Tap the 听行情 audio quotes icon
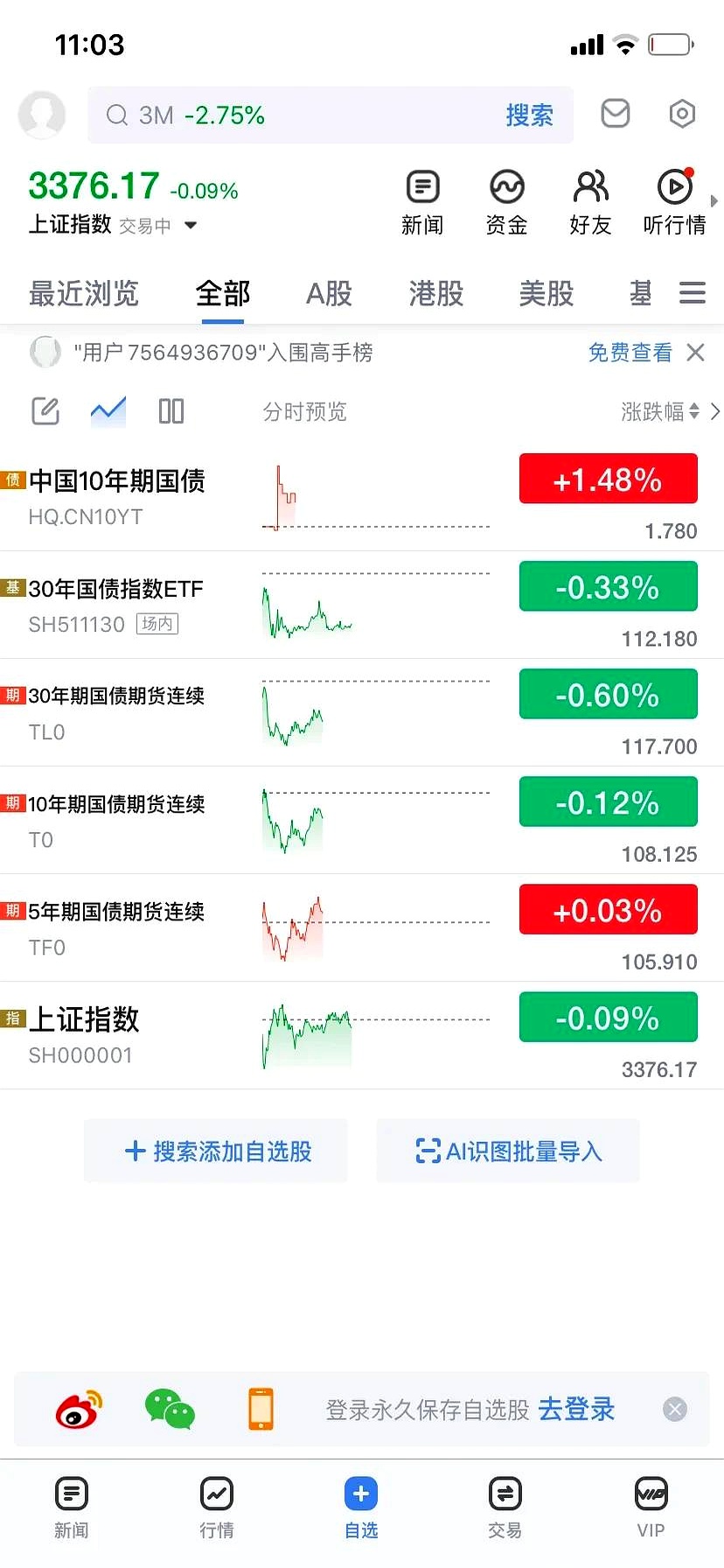Image resolution: width=724 pixels, height=1568 pixels. click(x=674, y=201)
